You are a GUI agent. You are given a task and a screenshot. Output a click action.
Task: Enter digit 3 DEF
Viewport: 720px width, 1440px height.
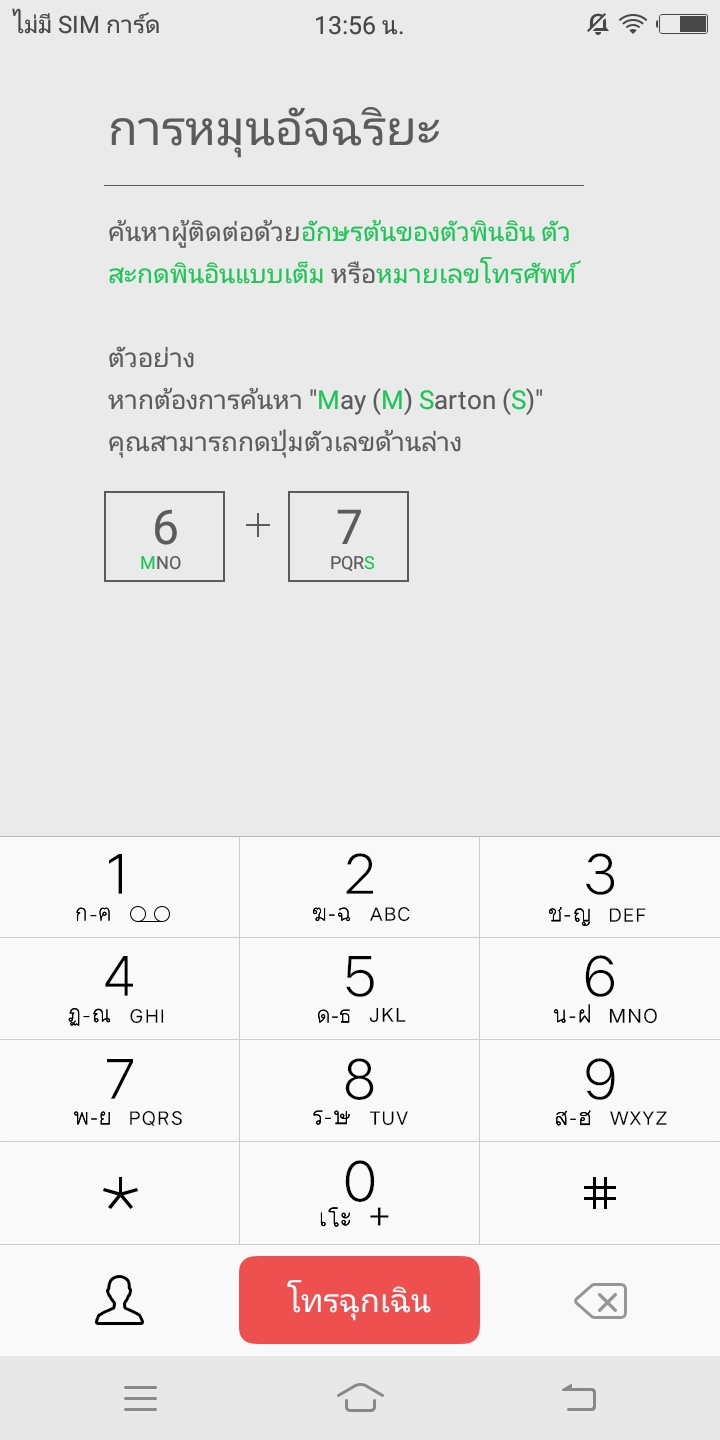tap(600, 887)
